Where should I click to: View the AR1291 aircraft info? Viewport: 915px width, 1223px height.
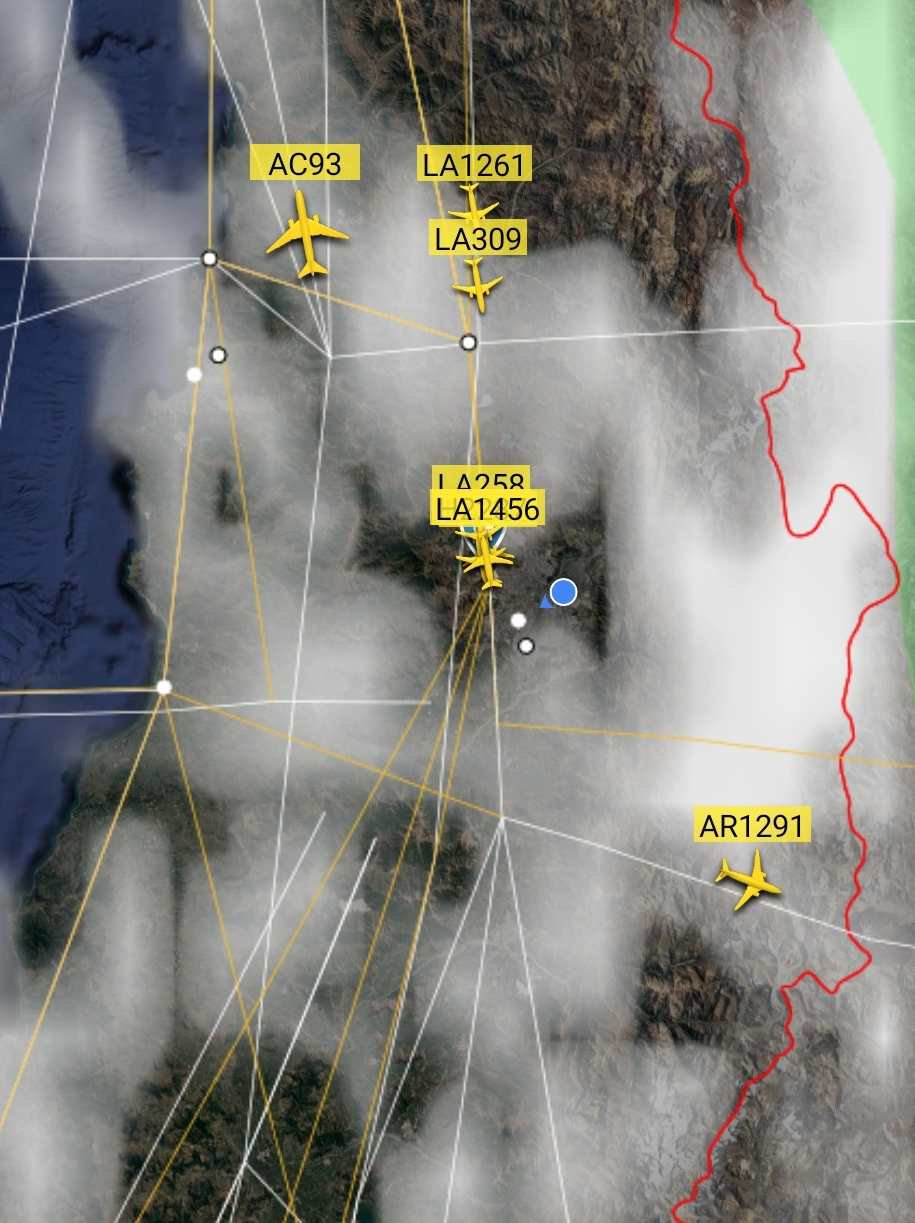747,880
